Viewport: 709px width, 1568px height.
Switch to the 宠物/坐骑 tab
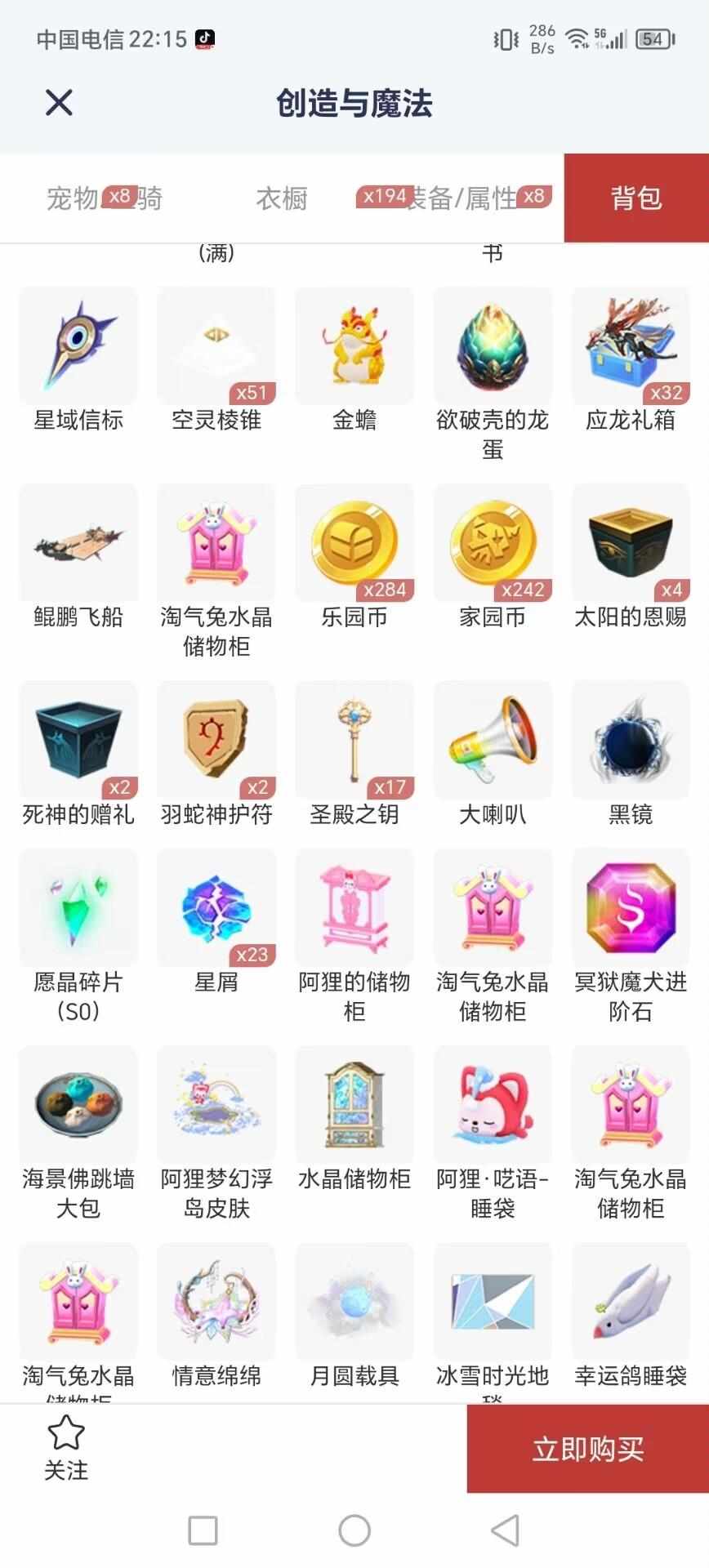pos(105,198)
